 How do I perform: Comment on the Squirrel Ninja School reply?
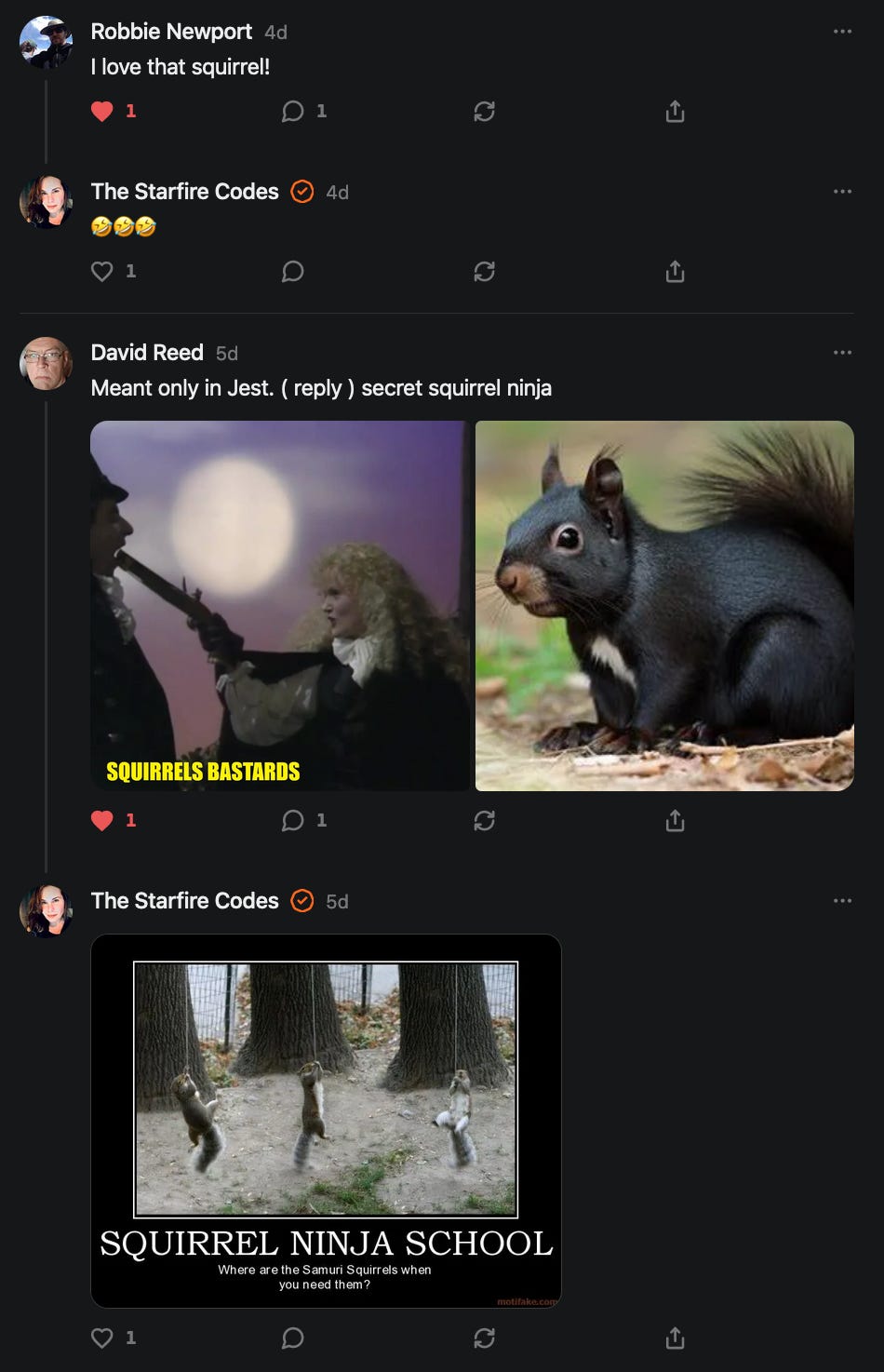pos(293,1338)
